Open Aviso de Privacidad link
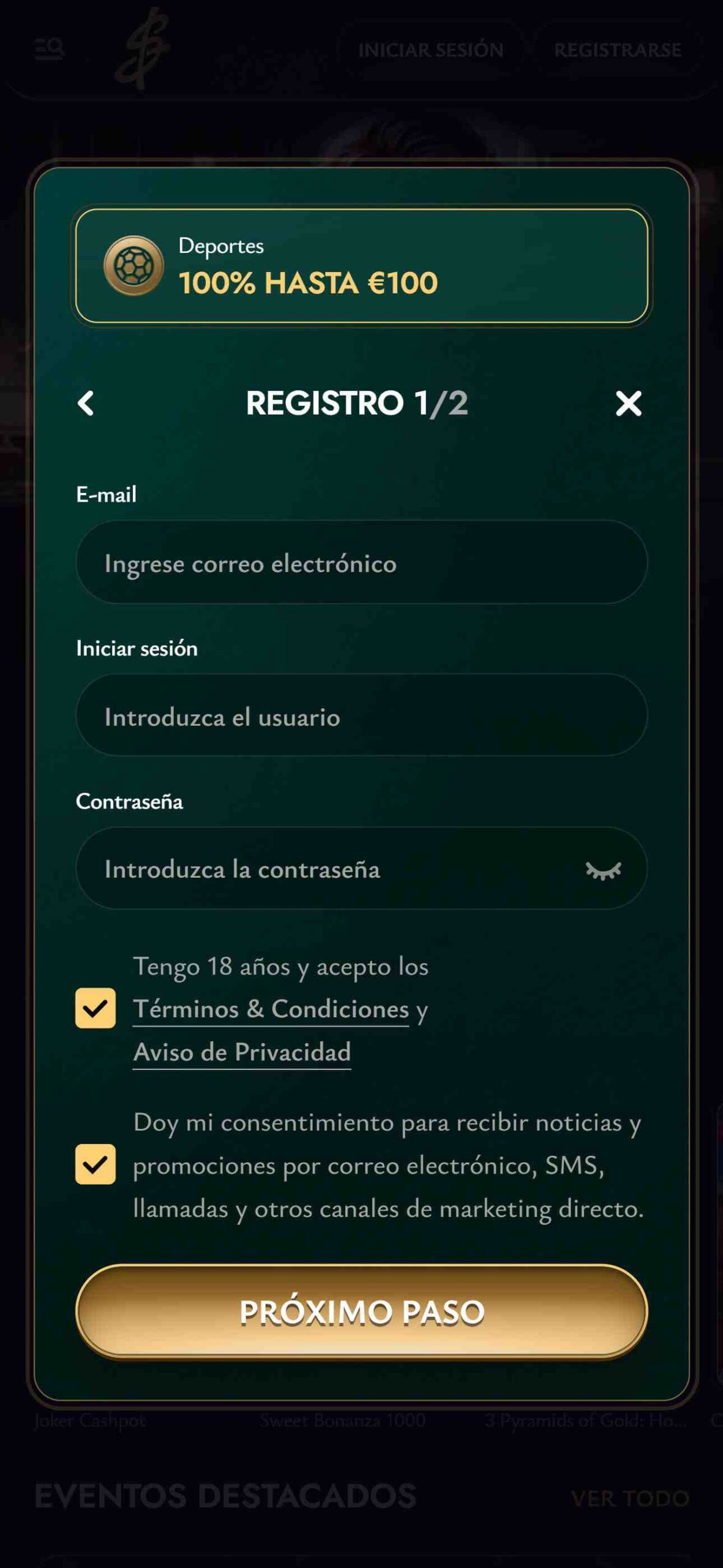Viewport: 723px width, 1568px height. tap(242, 1052)
